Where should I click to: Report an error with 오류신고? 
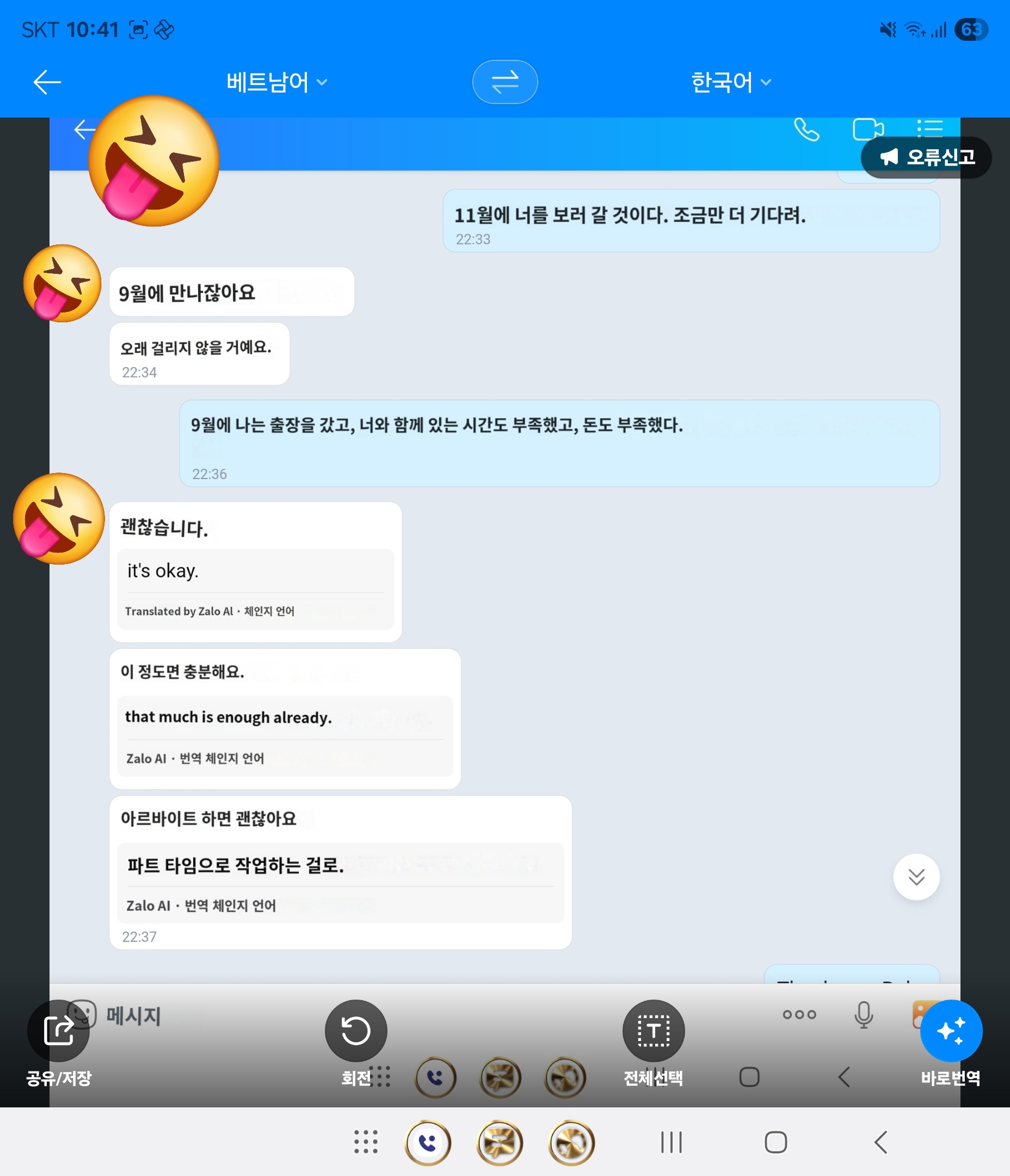[926, 157]
